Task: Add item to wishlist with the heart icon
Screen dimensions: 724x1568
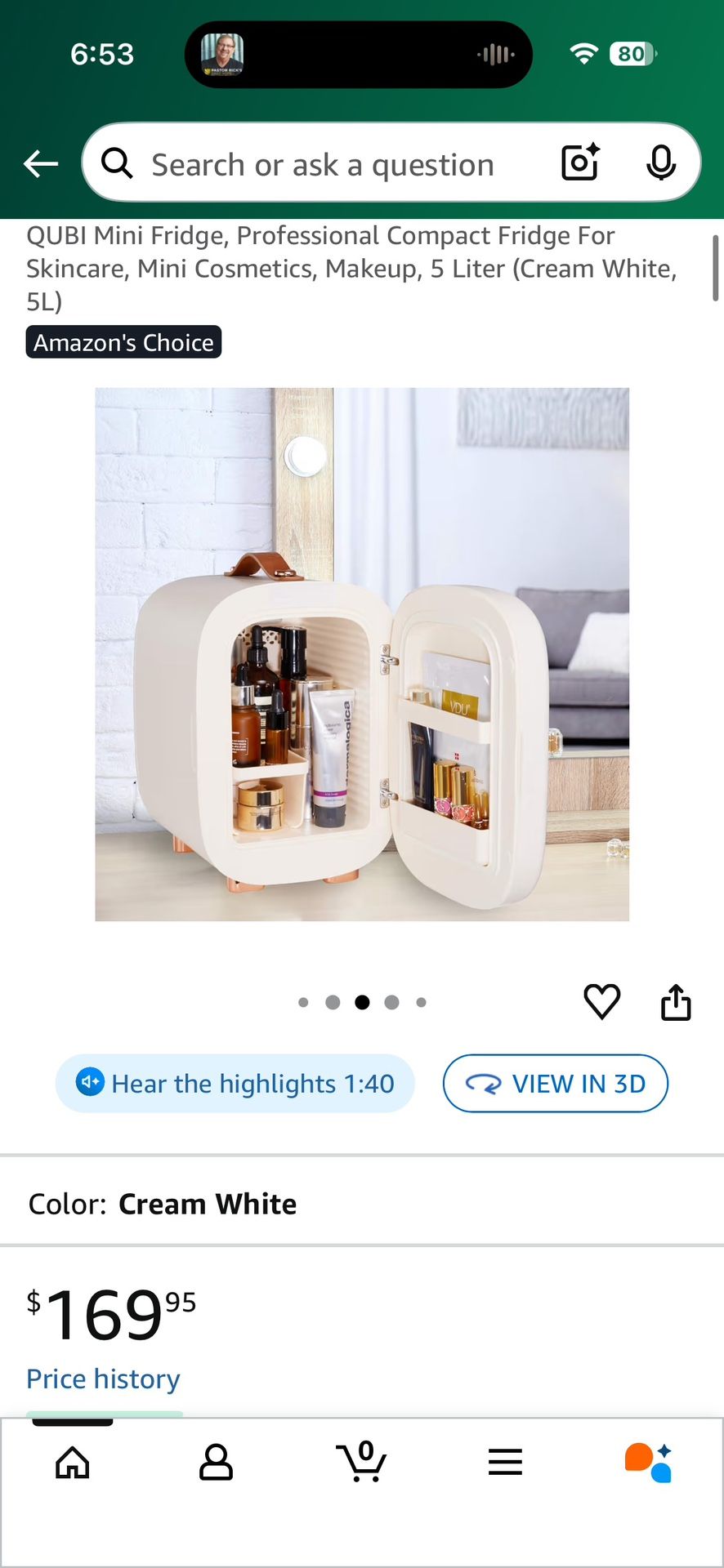Action: point(602,1001)
